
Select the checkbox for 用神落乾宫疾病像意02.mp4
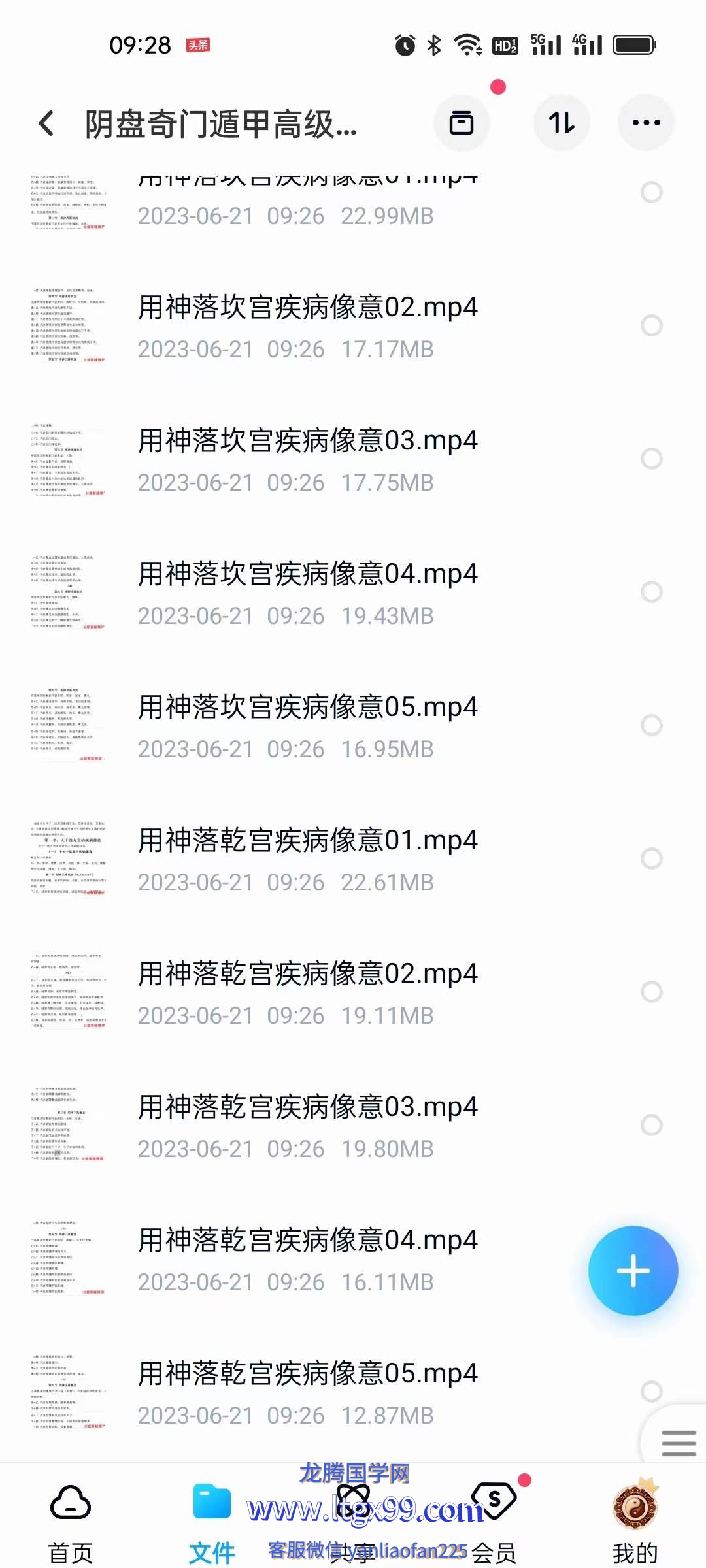coord(651,992)
